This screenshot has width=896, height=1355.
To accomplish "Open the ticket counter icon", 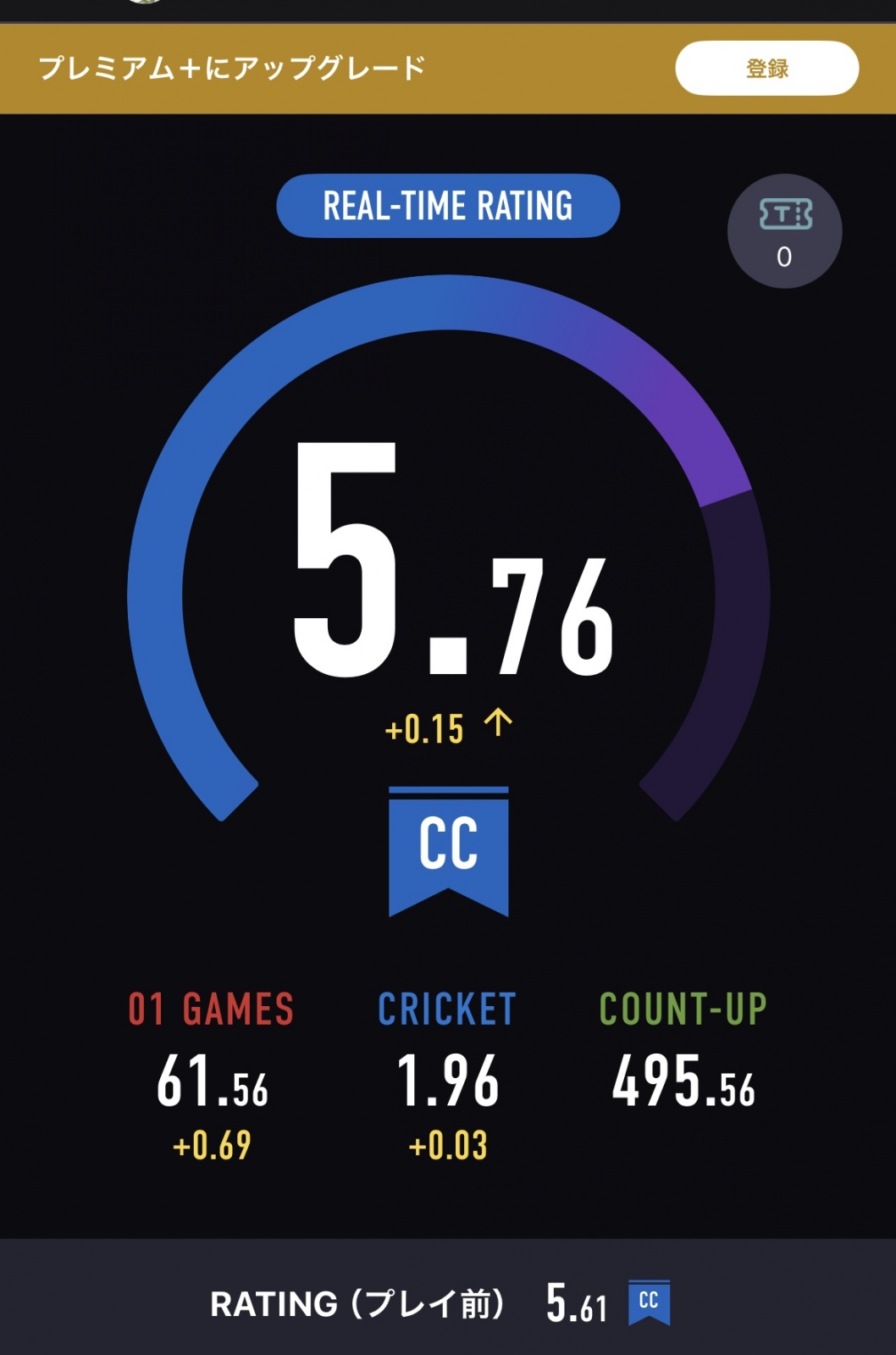I will pos(784,231).
